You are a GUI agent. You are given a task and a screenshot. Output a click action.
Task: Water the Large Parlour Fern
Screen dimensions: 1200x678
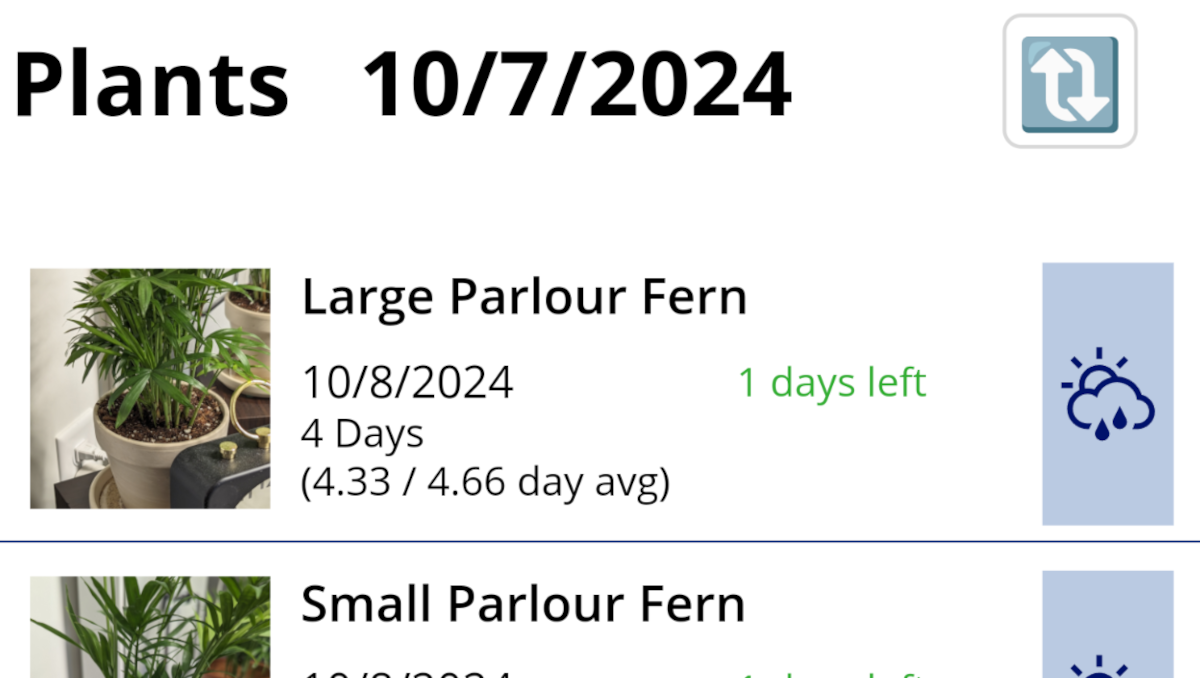tap(1107, 394)
